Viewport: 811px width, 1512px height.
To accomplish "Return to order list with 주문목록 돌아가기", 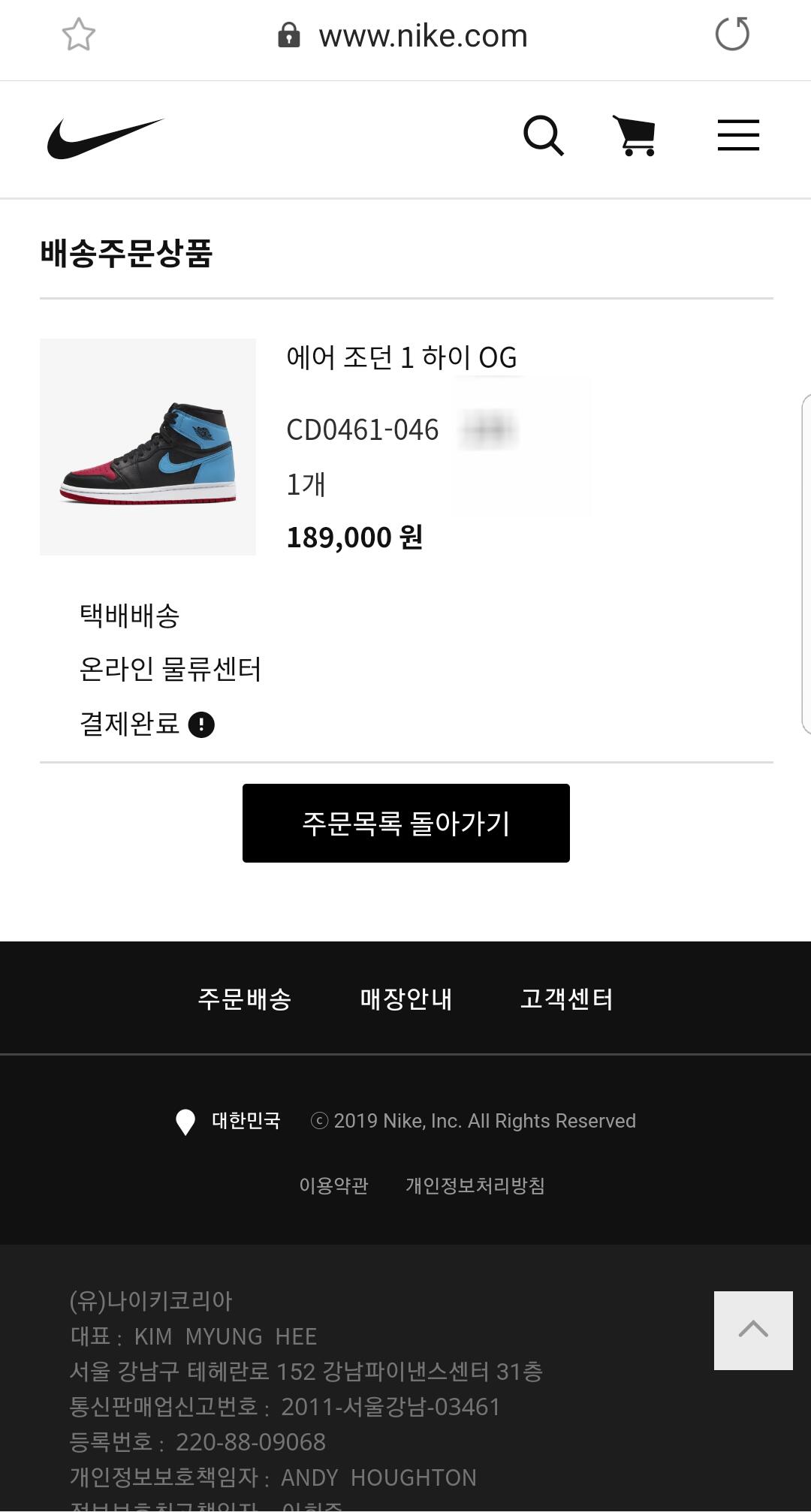I will (x=405, y=823).
